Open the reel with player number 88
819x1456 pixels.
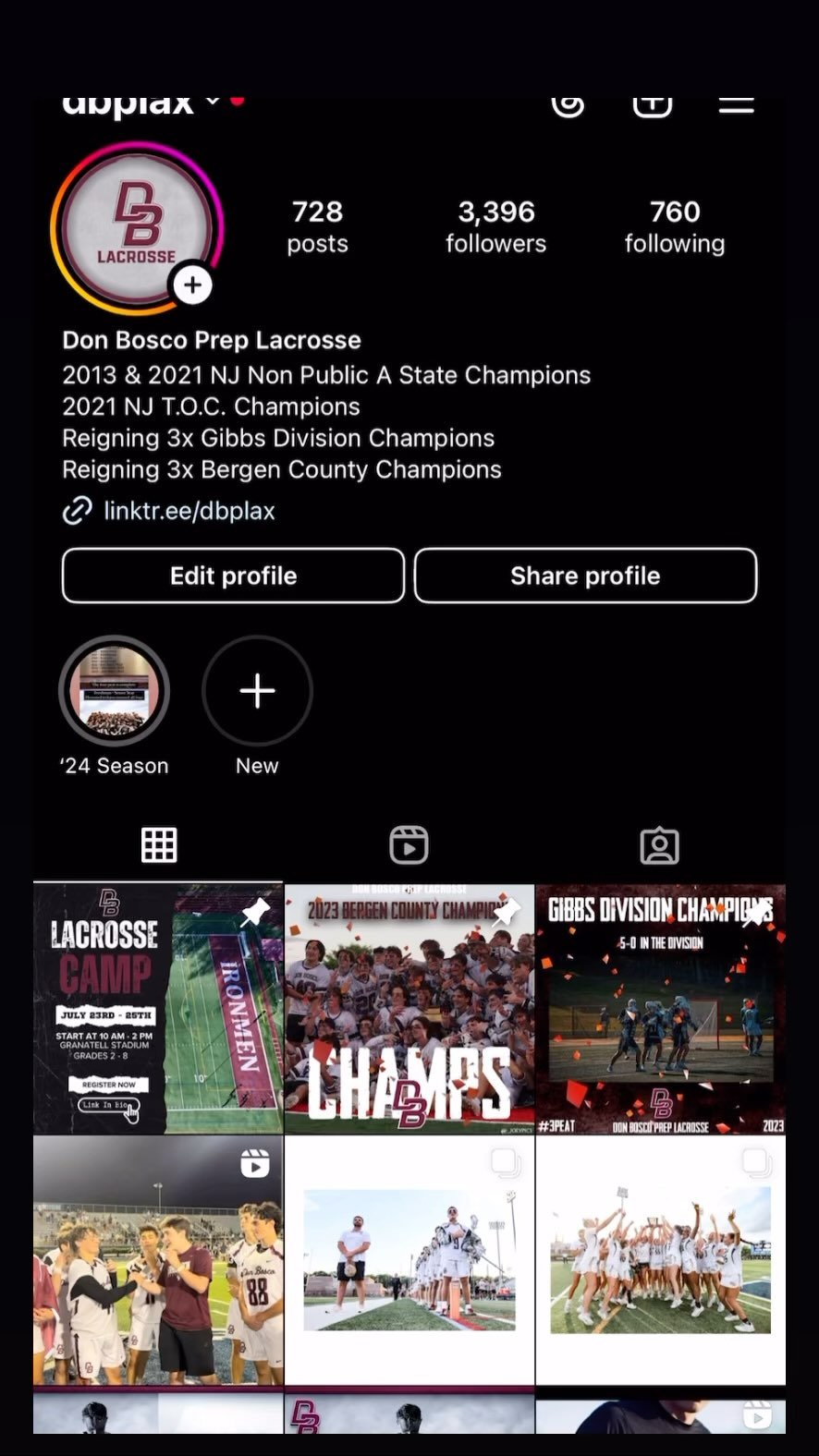tap(158, 1260)
